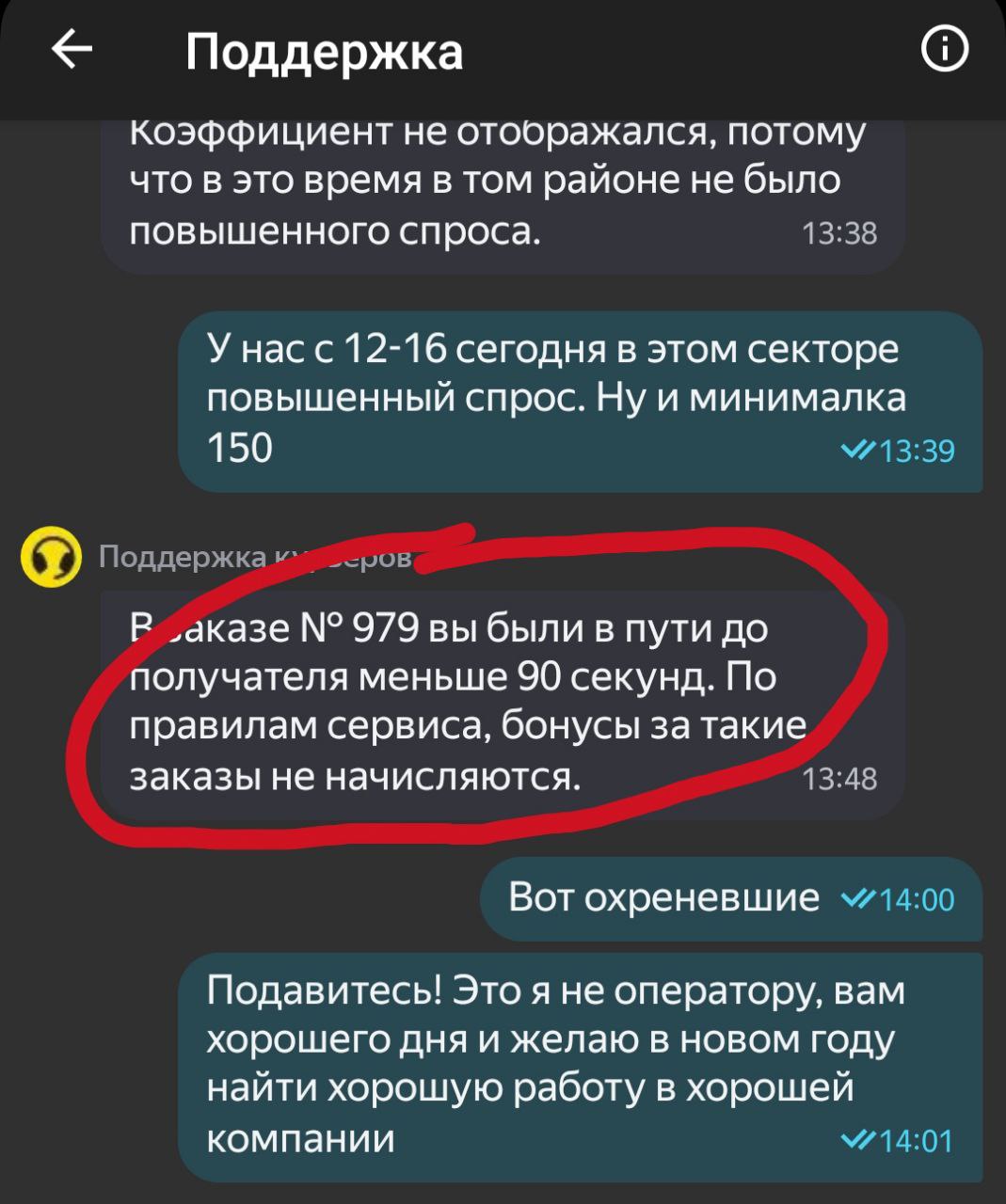Go back from the Поддержка chat

pos(72,50)
